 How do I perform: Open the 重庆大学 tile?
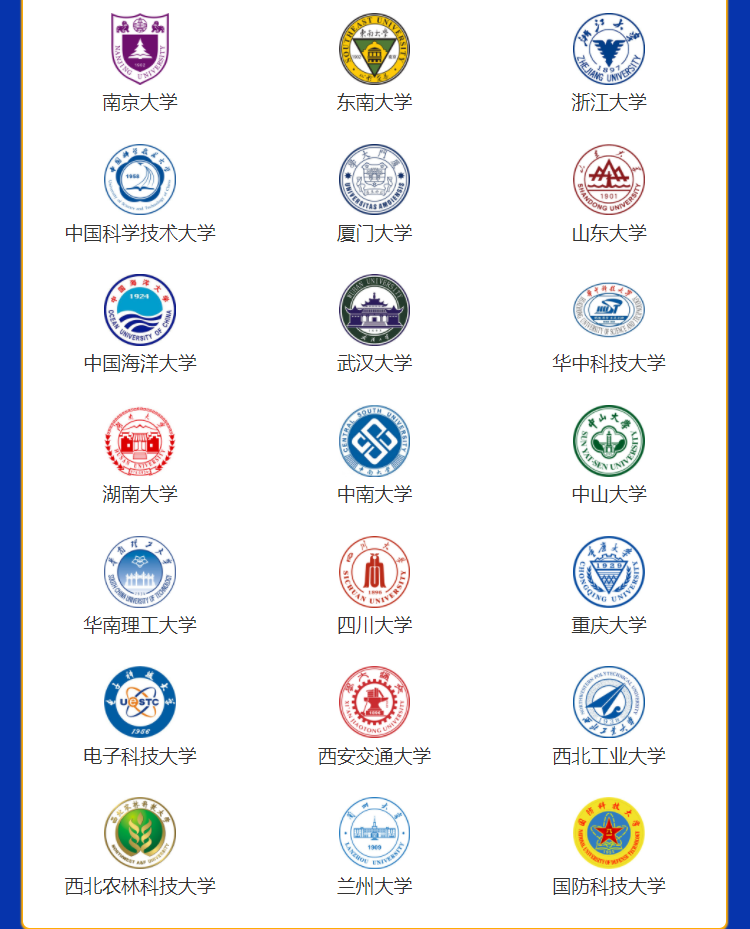(x=608, y=573)
